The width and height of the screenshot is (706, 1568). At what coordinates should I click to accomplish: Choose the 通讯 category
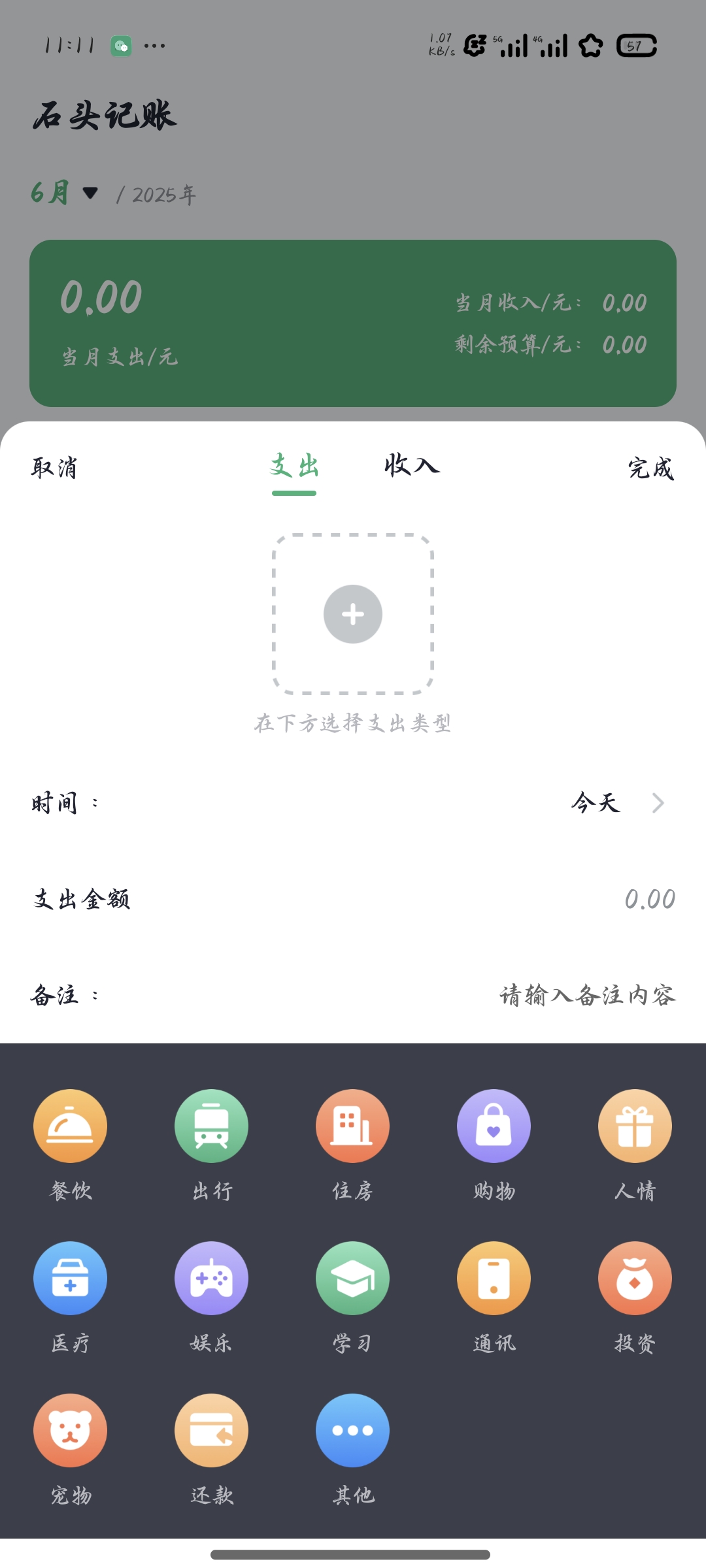[x=494, y=1297]
